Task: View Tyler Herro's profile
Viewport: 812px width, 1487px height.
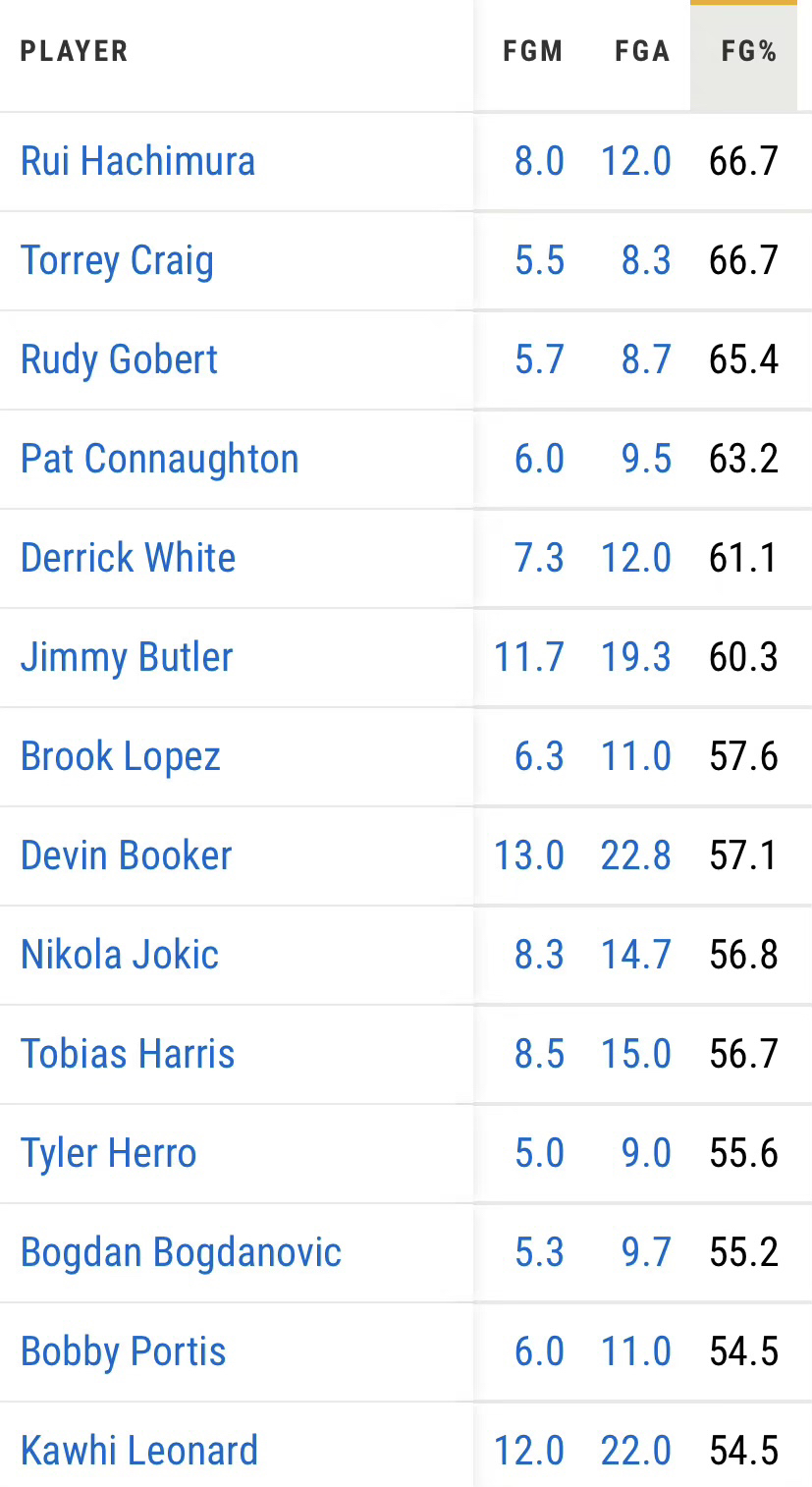Action: click(108, 1153)
